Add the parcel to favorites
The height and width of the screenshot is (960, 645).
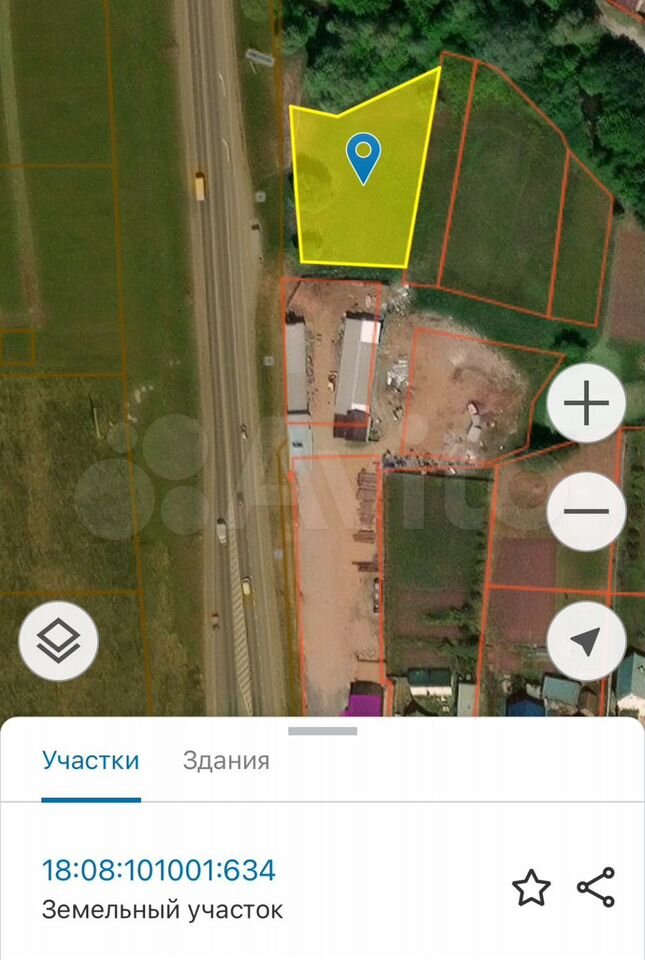point(531,887)
